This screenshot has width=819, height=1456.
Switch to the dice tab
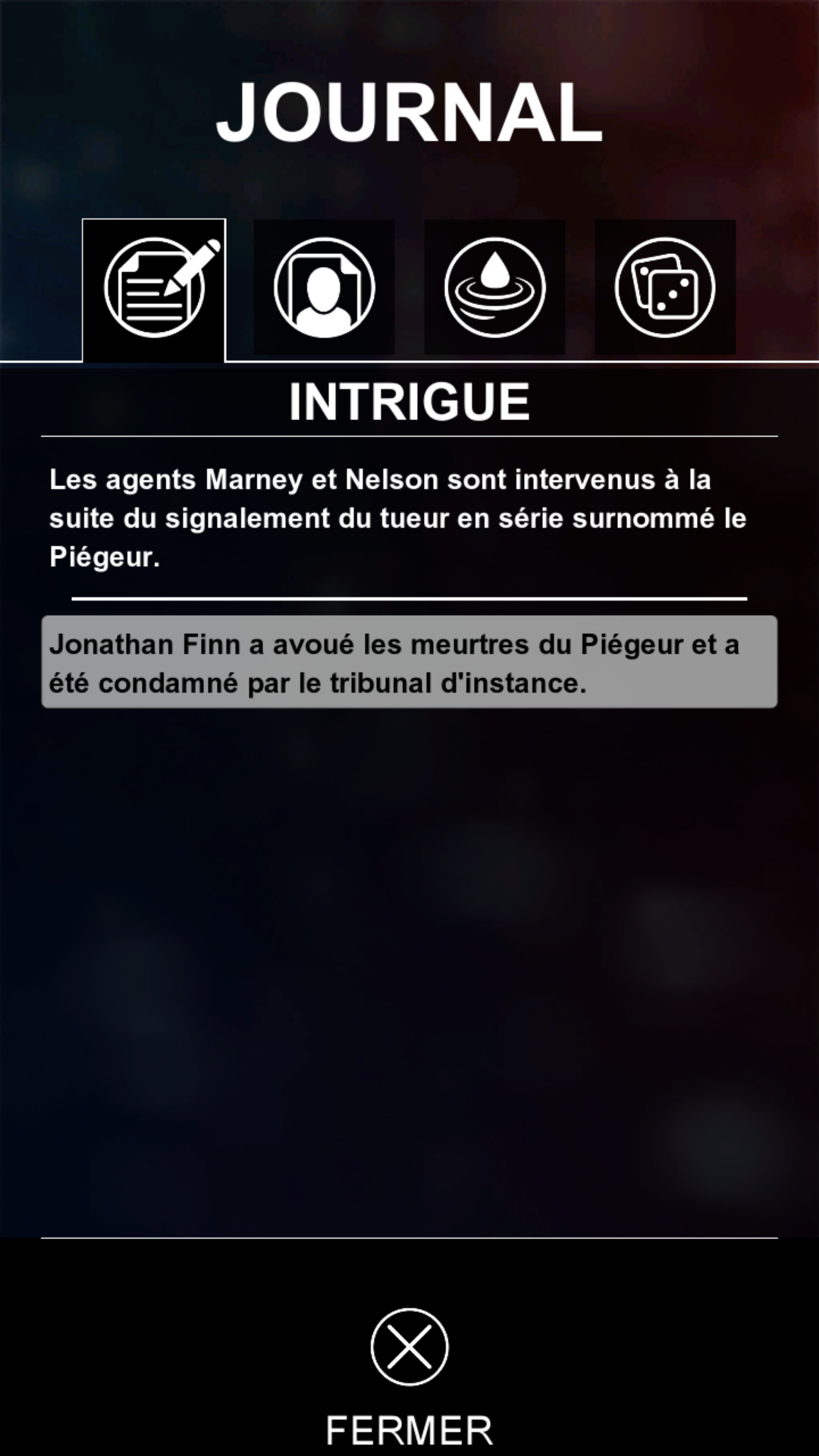click(x=665, y=287)
